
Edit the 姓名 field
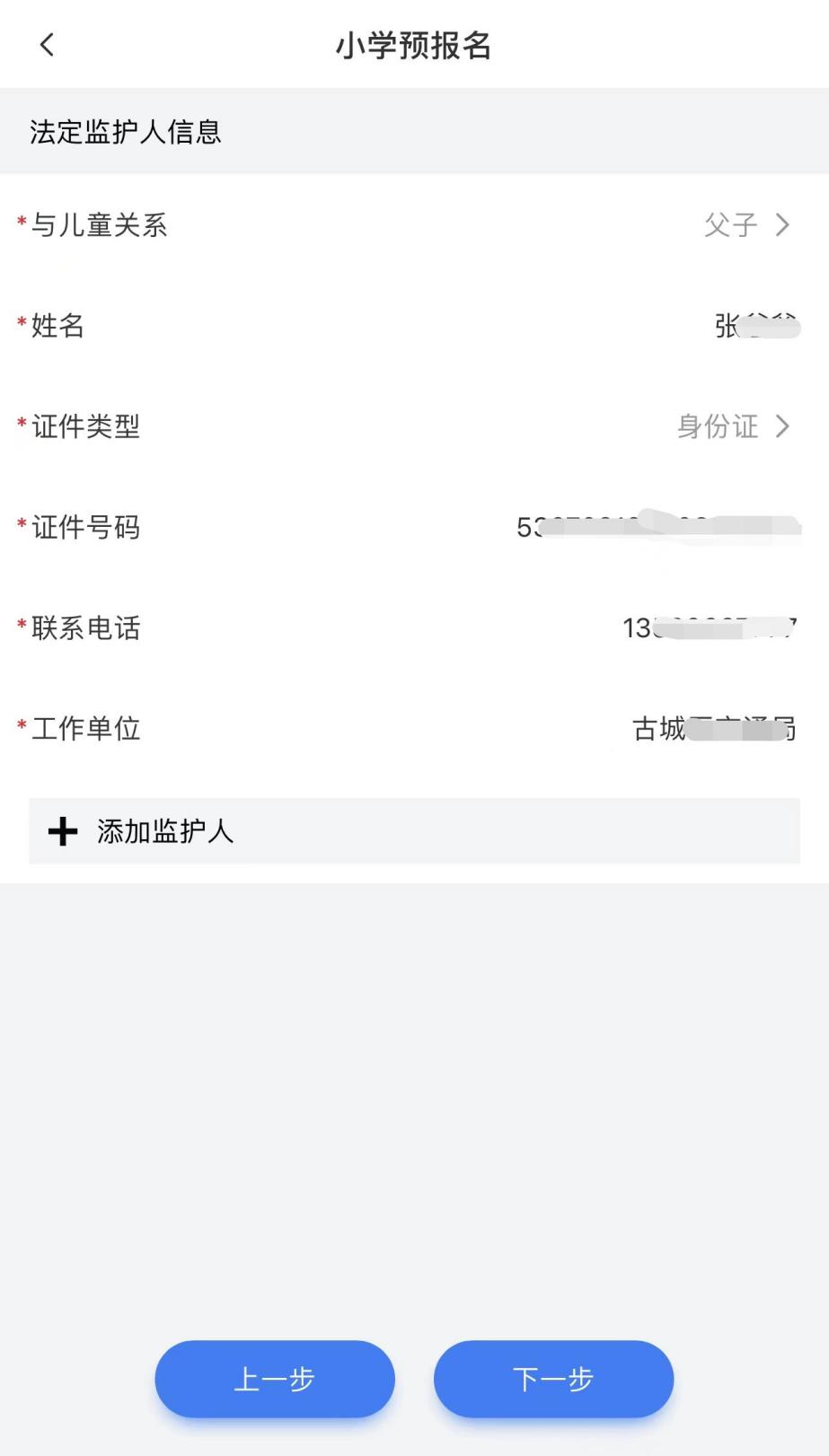point(754,326)
